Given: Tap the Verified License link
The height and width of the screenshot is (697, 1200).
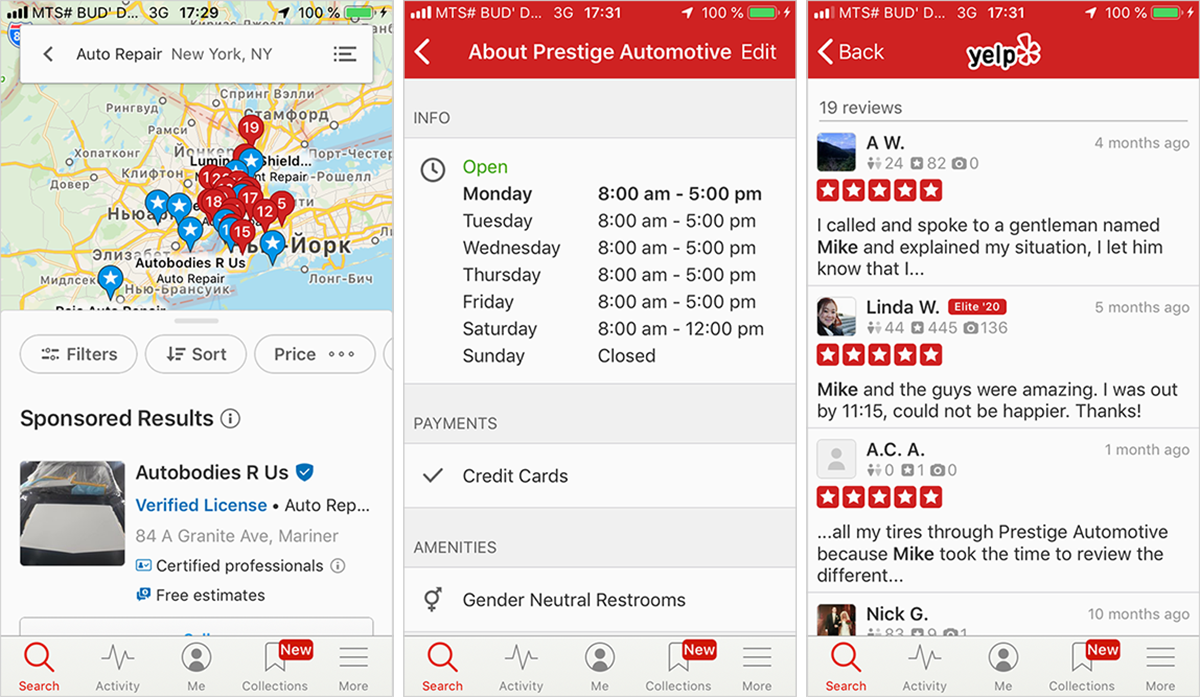Looking at the screenshot, I should 201,505.
